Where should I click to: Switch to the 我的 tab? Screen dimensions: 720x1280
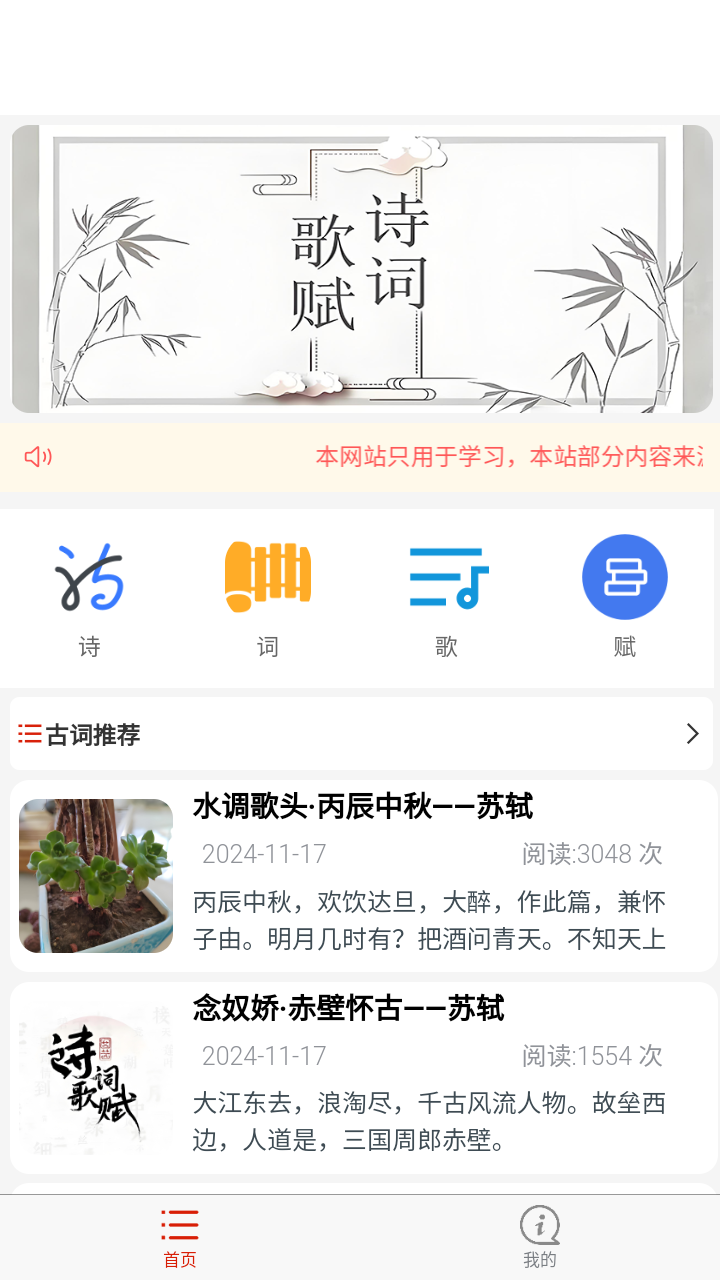click(539, 1237)
